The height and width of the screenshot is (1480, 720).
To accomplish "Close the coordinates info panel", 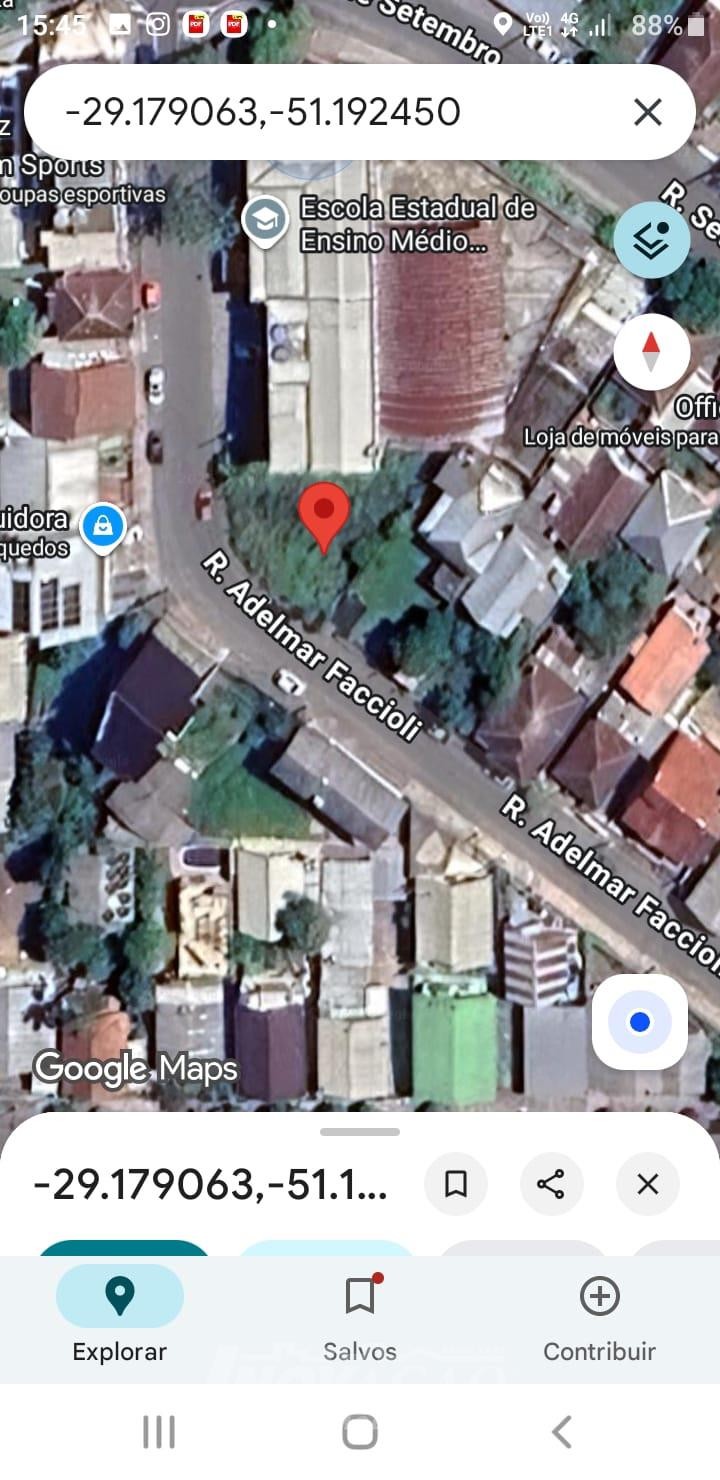I will [x=648, y=1185].
